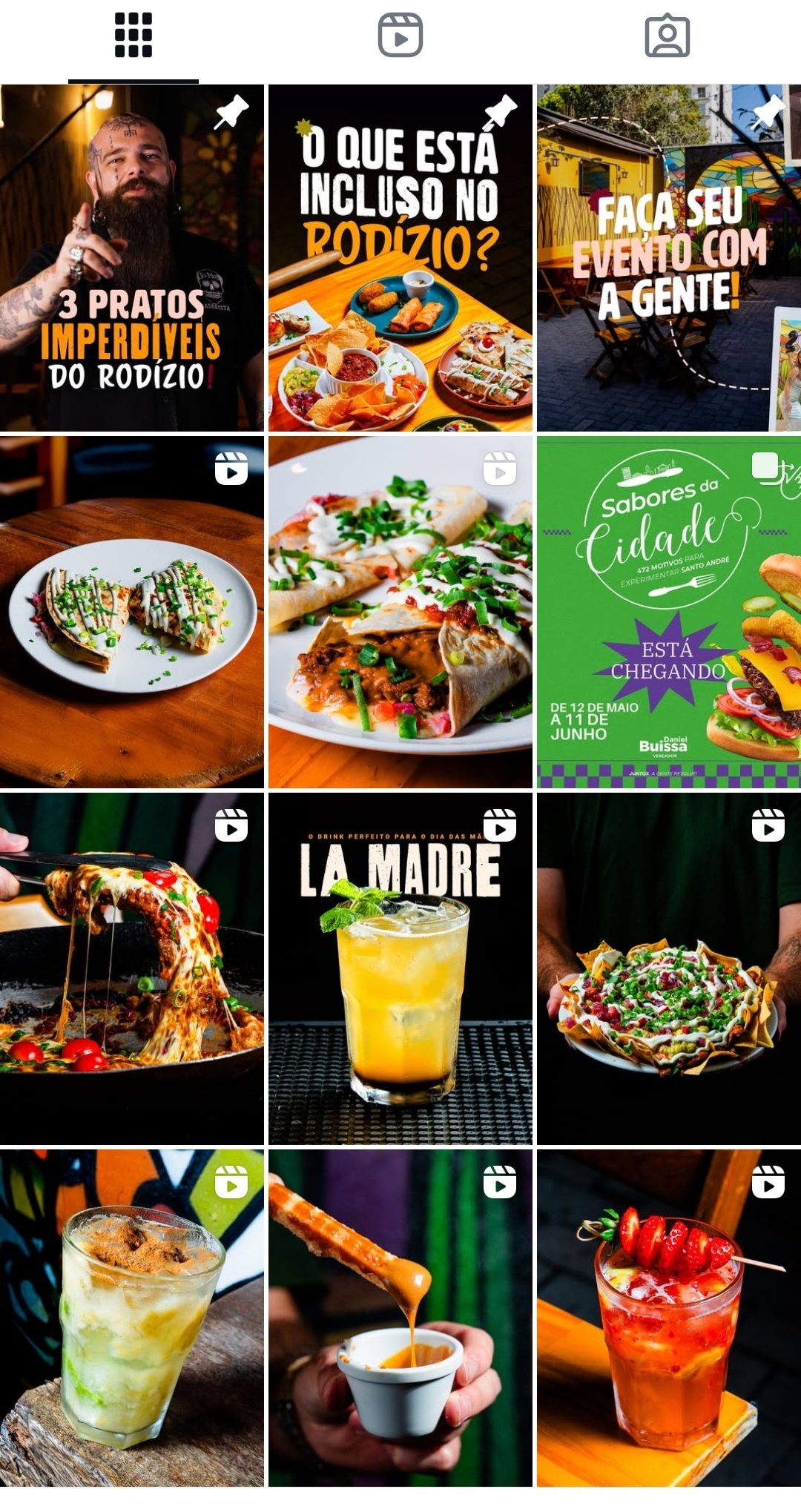Screen dimensions: 801x1512
Task: Open the creamy cocktail glass reel
Action: coord(132,1318)
